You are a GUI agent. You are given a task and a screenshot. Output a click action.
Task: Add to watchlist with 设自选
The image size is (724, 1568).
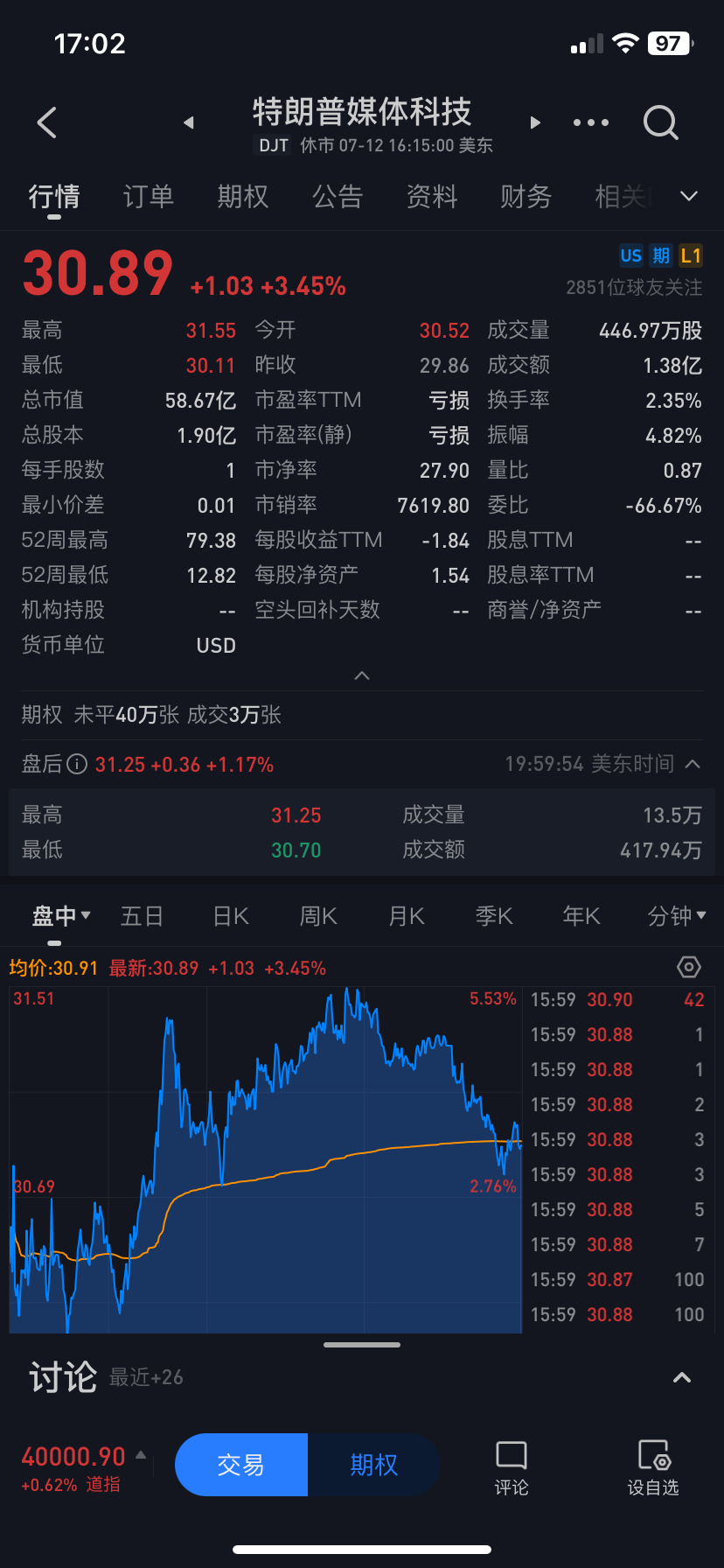[x=653, y=1466]
